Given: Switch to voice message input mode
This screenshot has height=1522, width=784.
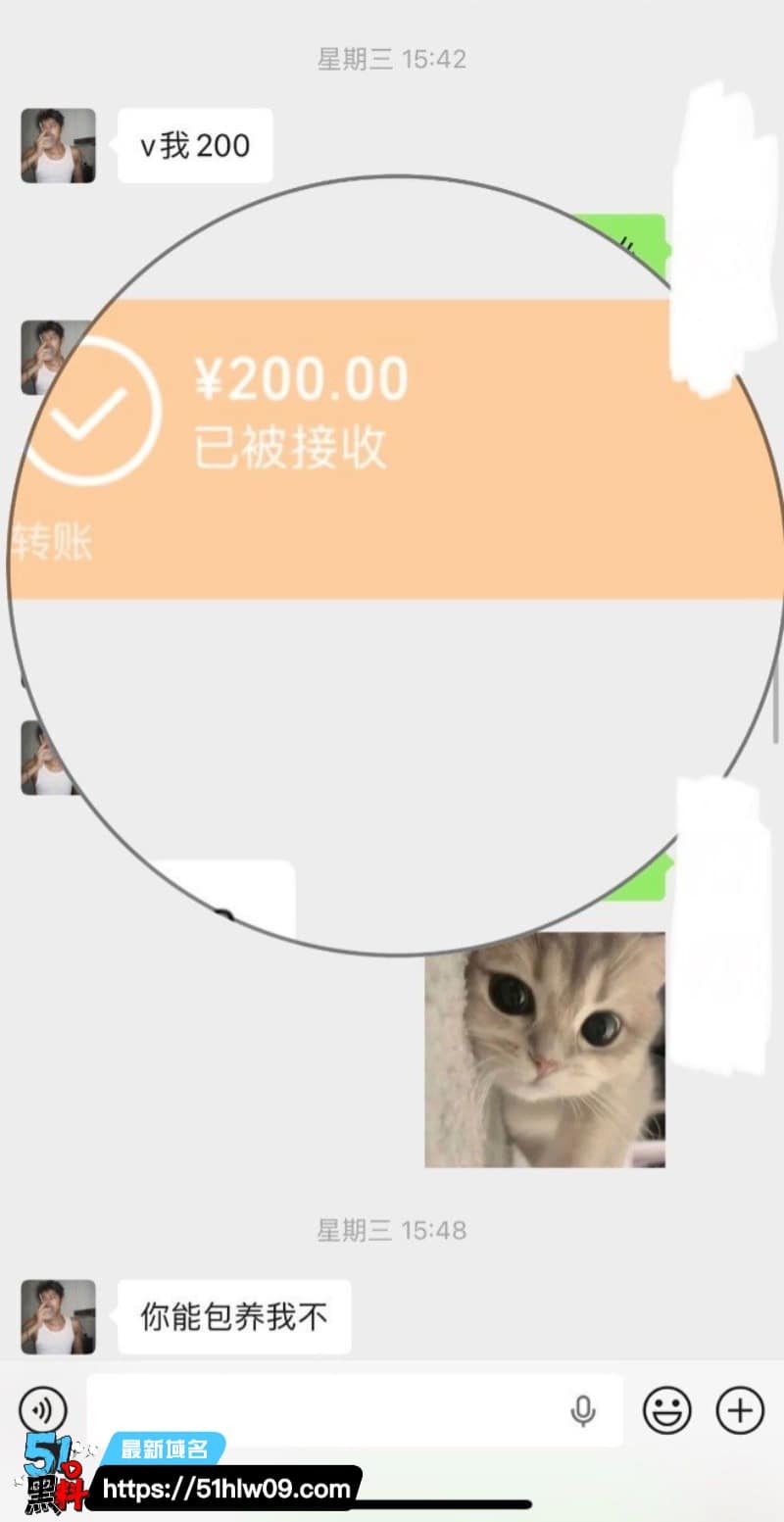Looking at the screenshot, I should (x=43, y=1410).
